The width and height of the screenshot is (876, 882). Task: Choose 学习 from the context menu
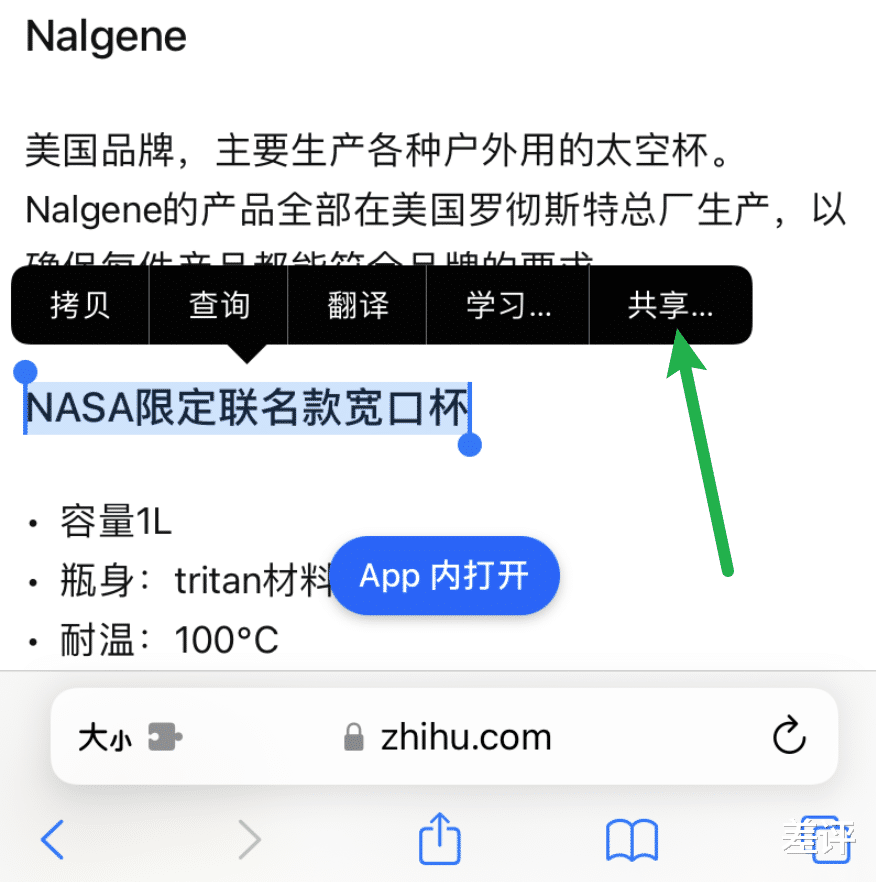point(507,305)
